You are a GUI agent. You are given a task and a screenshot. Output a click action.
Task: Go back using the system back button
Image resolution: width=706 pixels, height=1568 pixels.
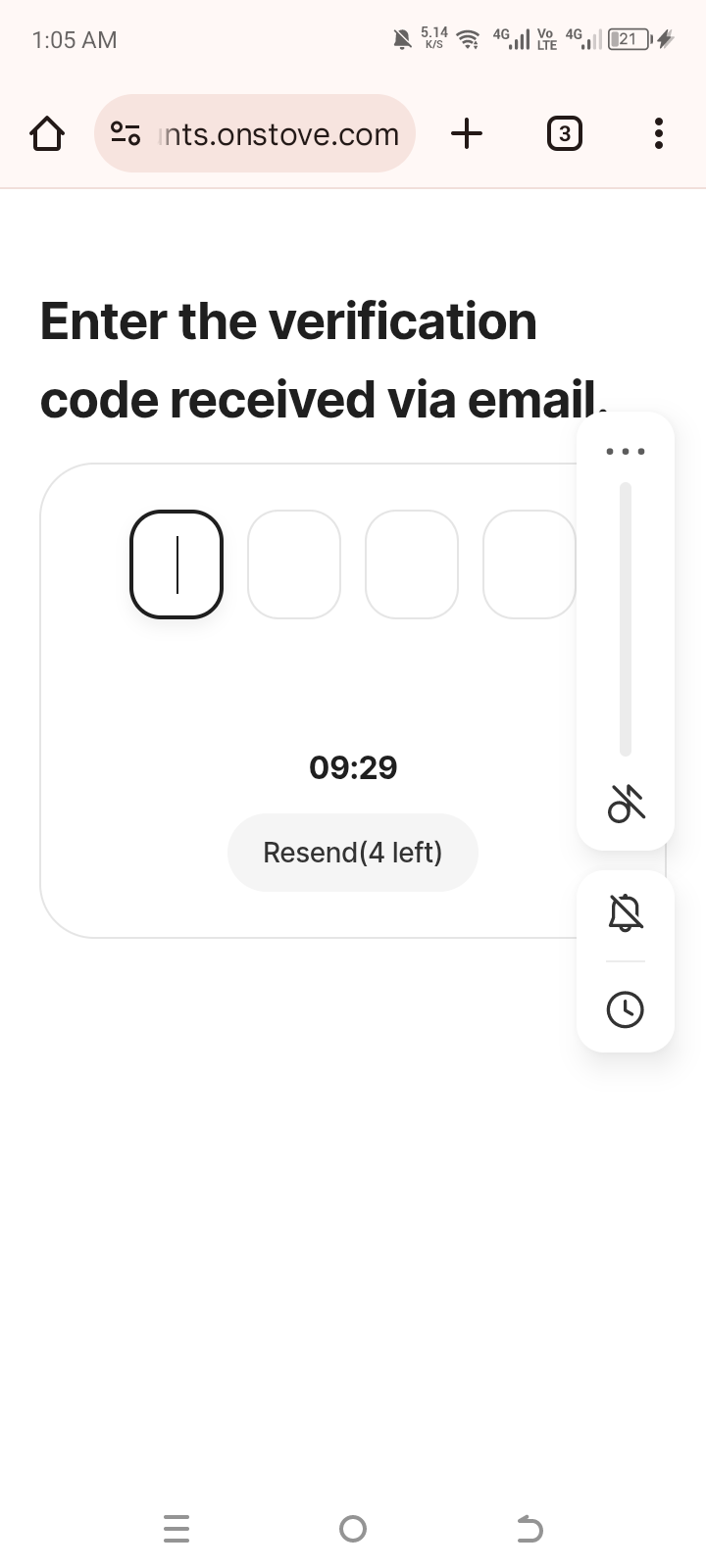529,1529
